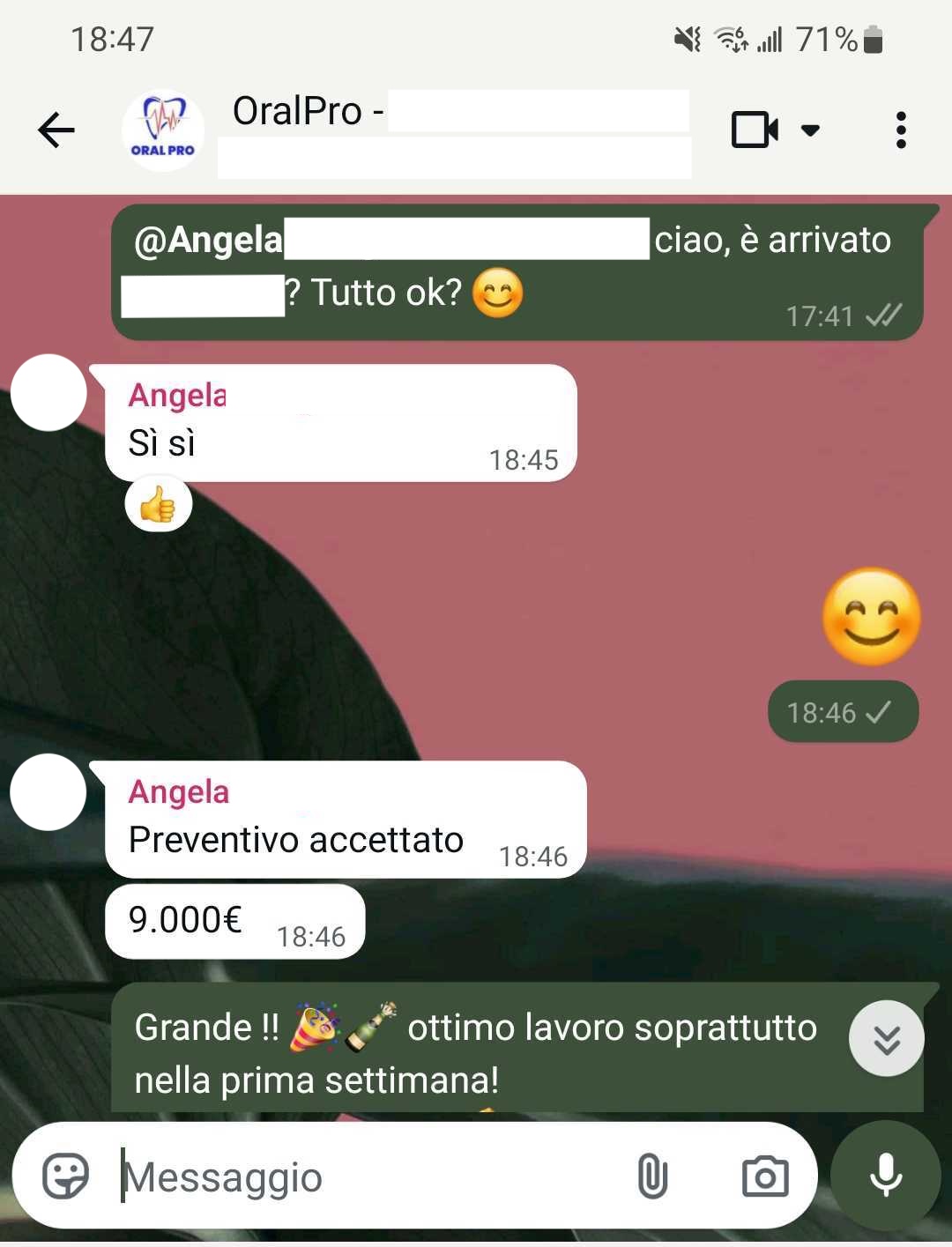The width and height of the screenshot is (952, 1247).
Task: Open the camera to take a photo
Action: 764,1176
